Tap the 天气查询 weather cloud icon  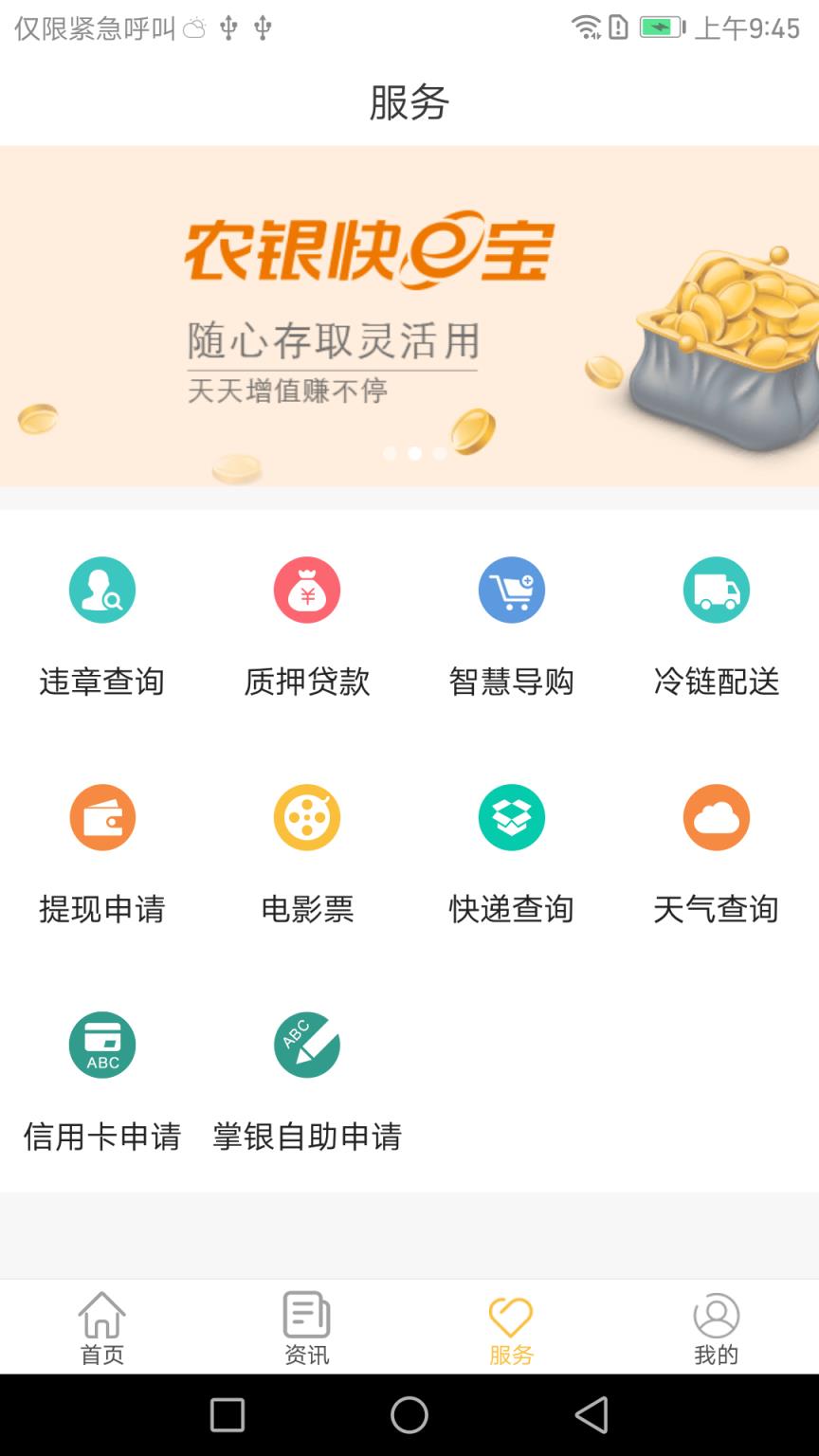pyautogui.click(x=717, y=817)
